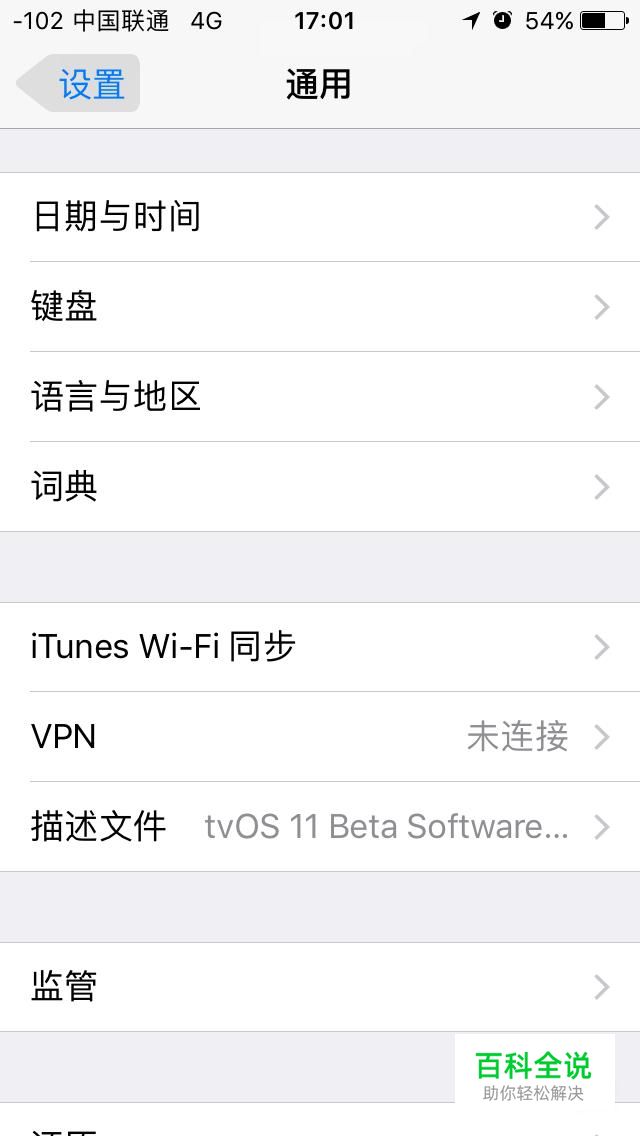
Task: View 描述文件 tvOS 11 Beta profile
Action: 320,827
